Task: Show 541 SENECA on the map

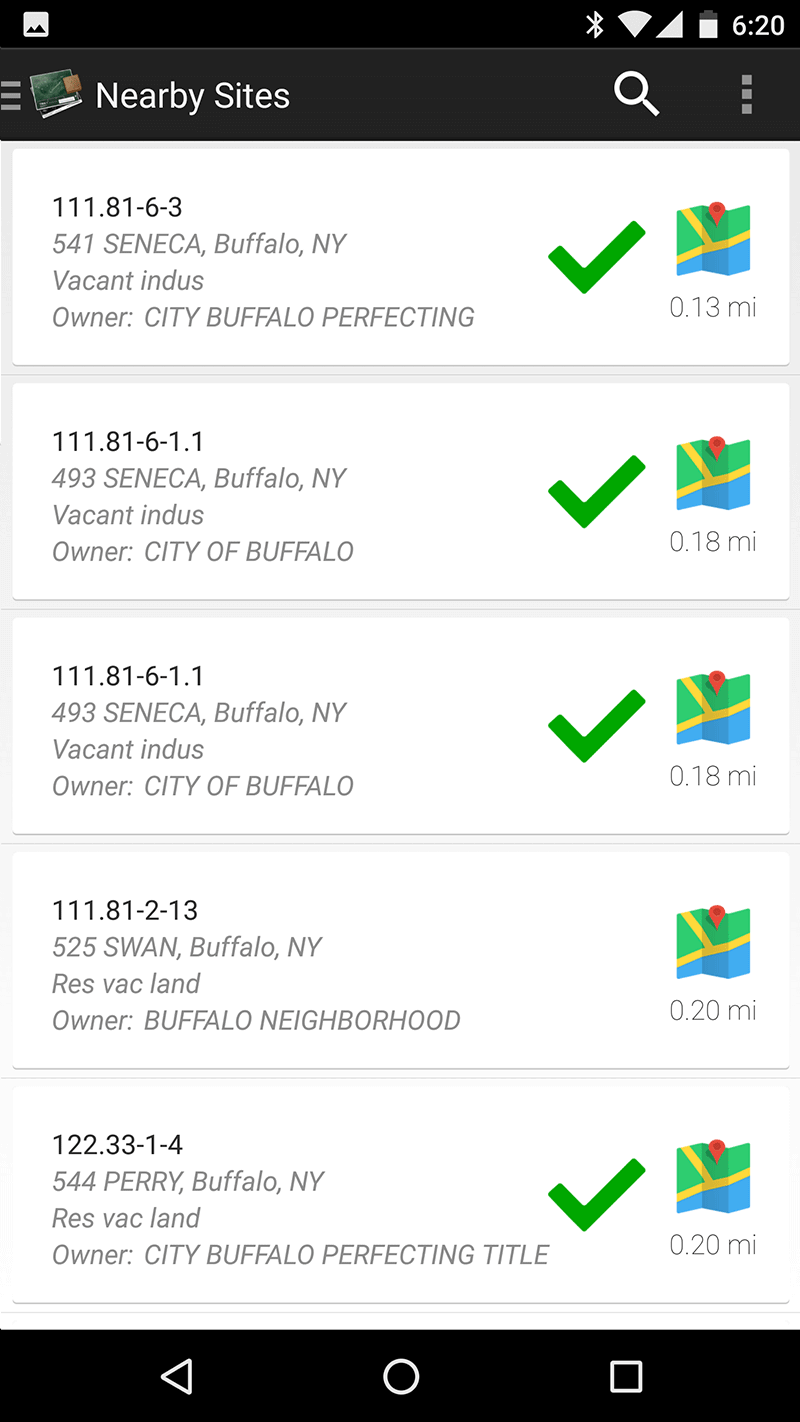Action: pos(713,239)
